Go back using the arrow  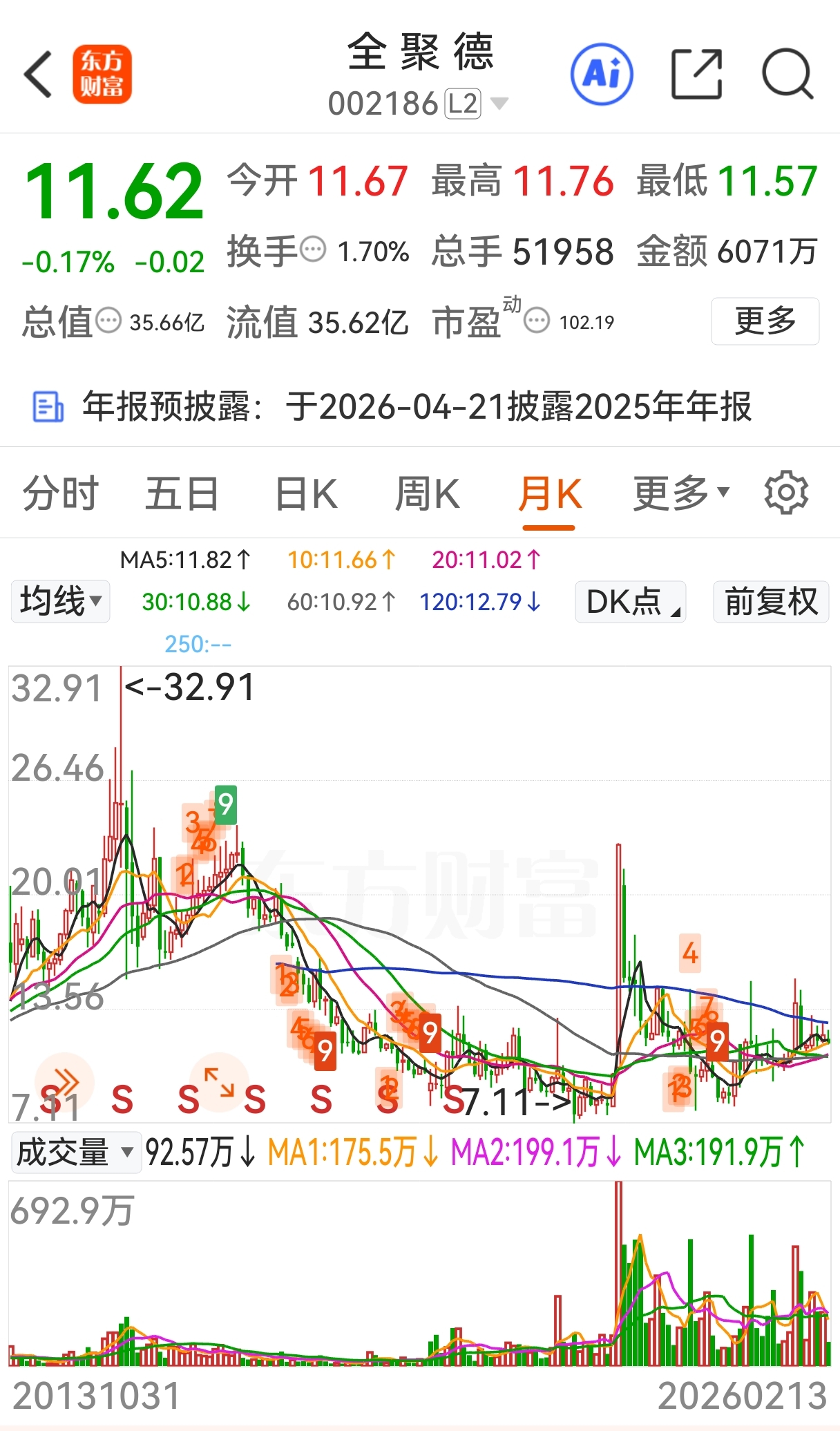(x=38, y=74)
